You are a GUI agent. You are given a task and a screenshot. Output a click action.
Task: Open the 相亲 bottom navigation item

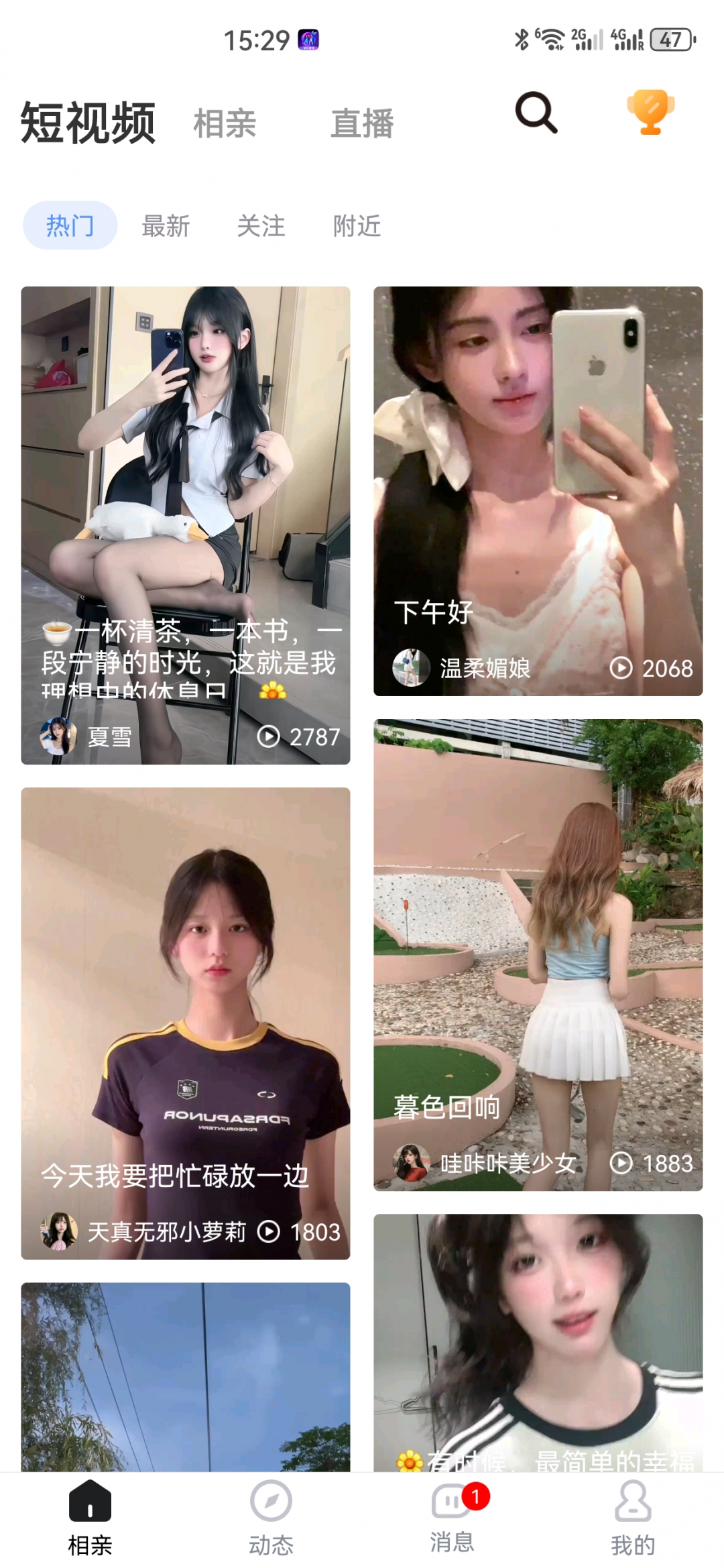click(90, 1514)
